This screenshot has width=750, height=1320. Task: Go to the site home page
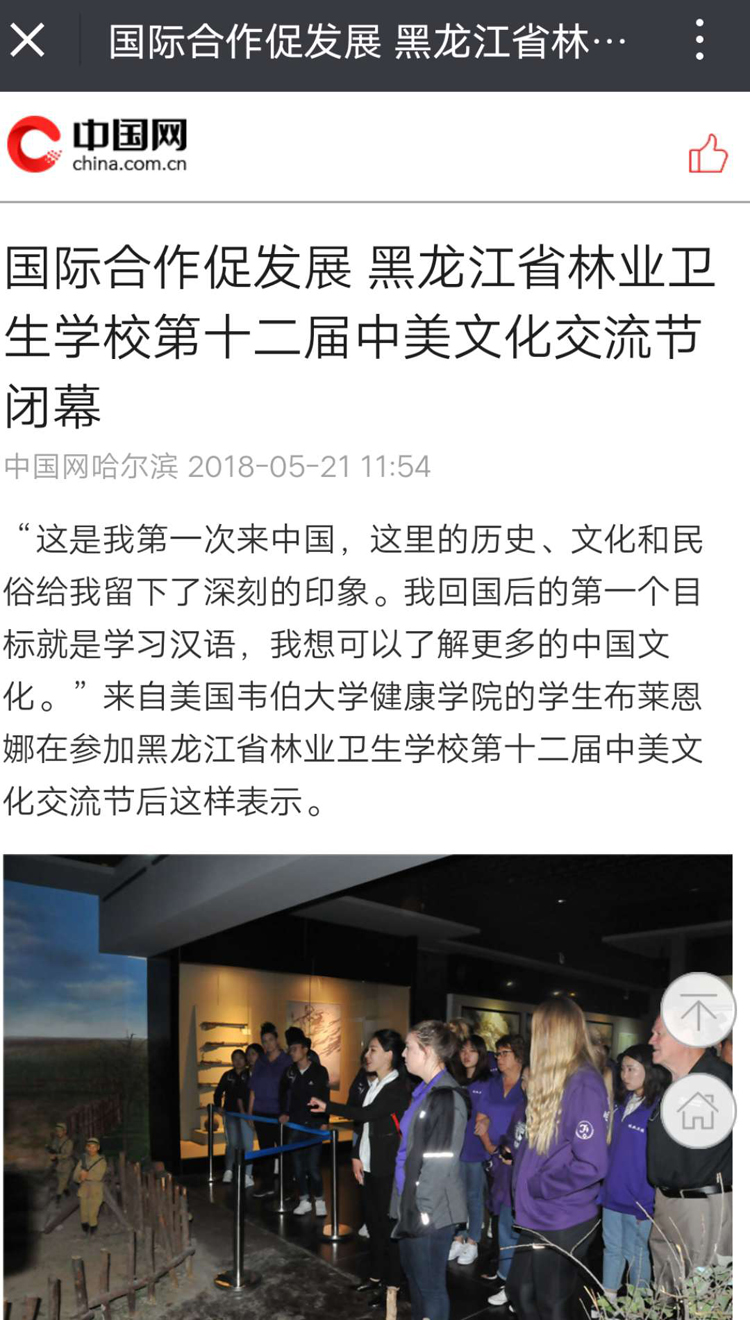click(x=698, y=1110)
